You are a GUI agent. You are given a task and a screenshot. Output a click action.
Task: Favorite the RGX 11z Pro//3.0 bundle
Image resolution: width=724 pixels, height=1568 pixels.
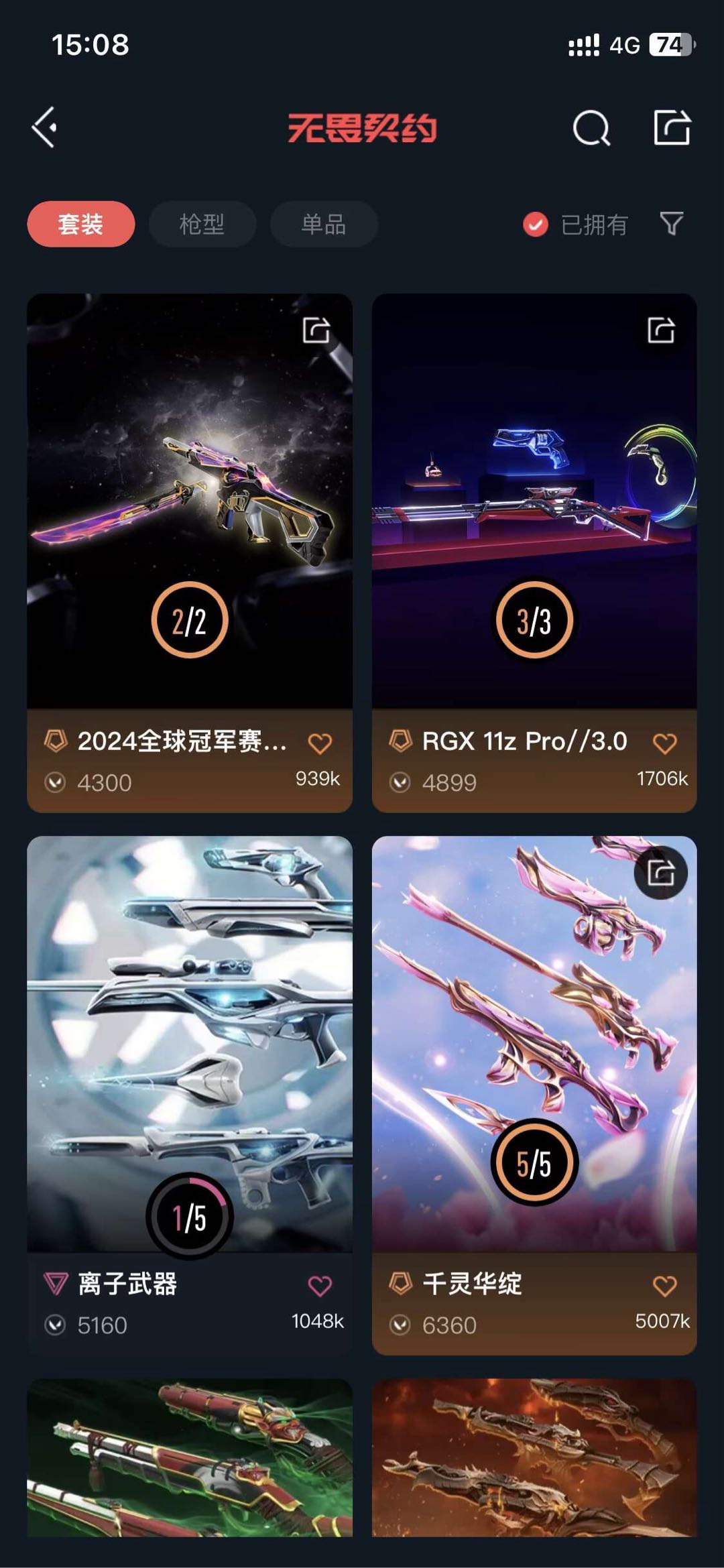[x=664, y=743]
